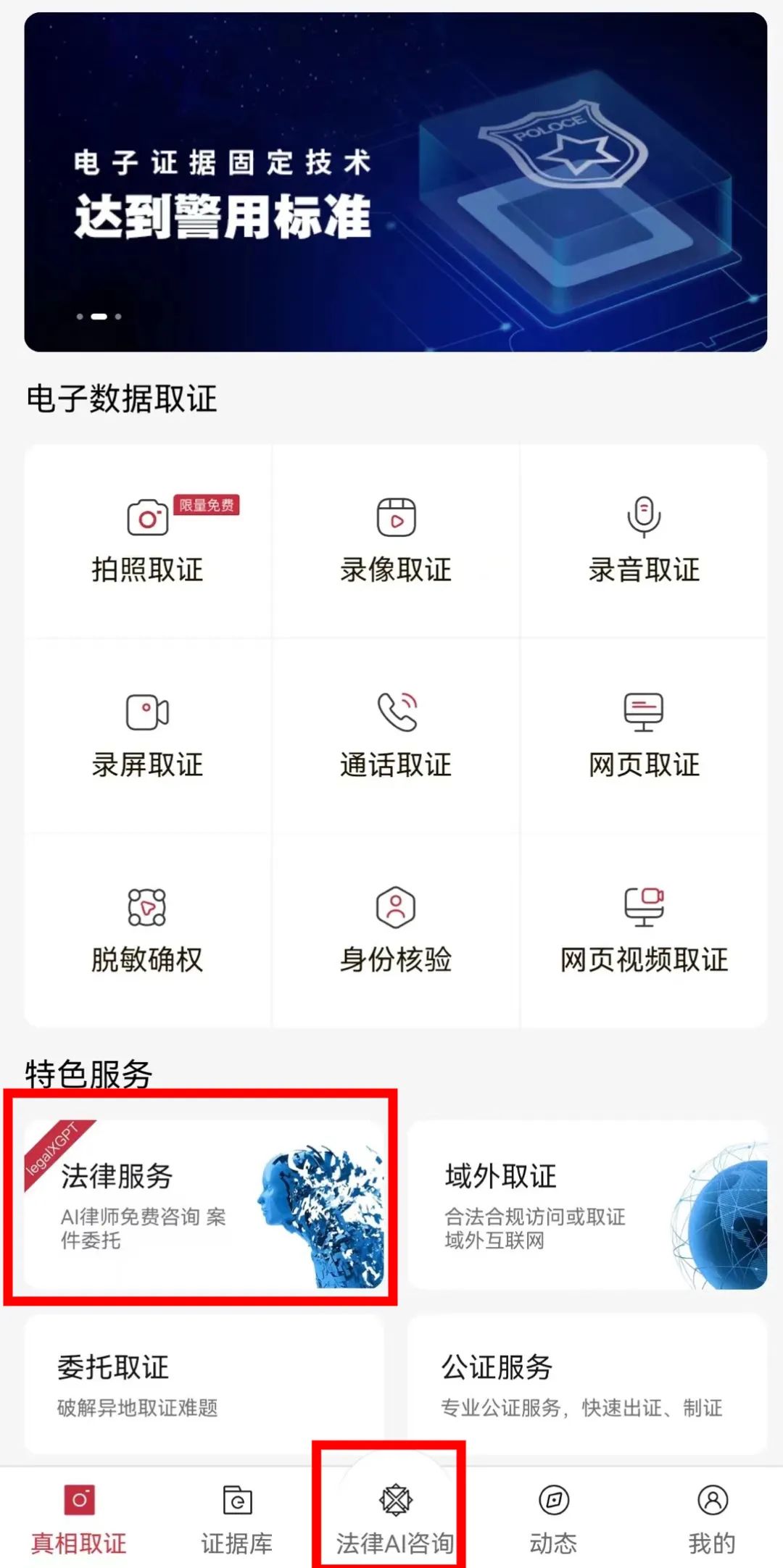The height and width of the screenshot is (1568, 783).
Task: Open the 法律AI咨询 tab
Action: (395, 1518)
